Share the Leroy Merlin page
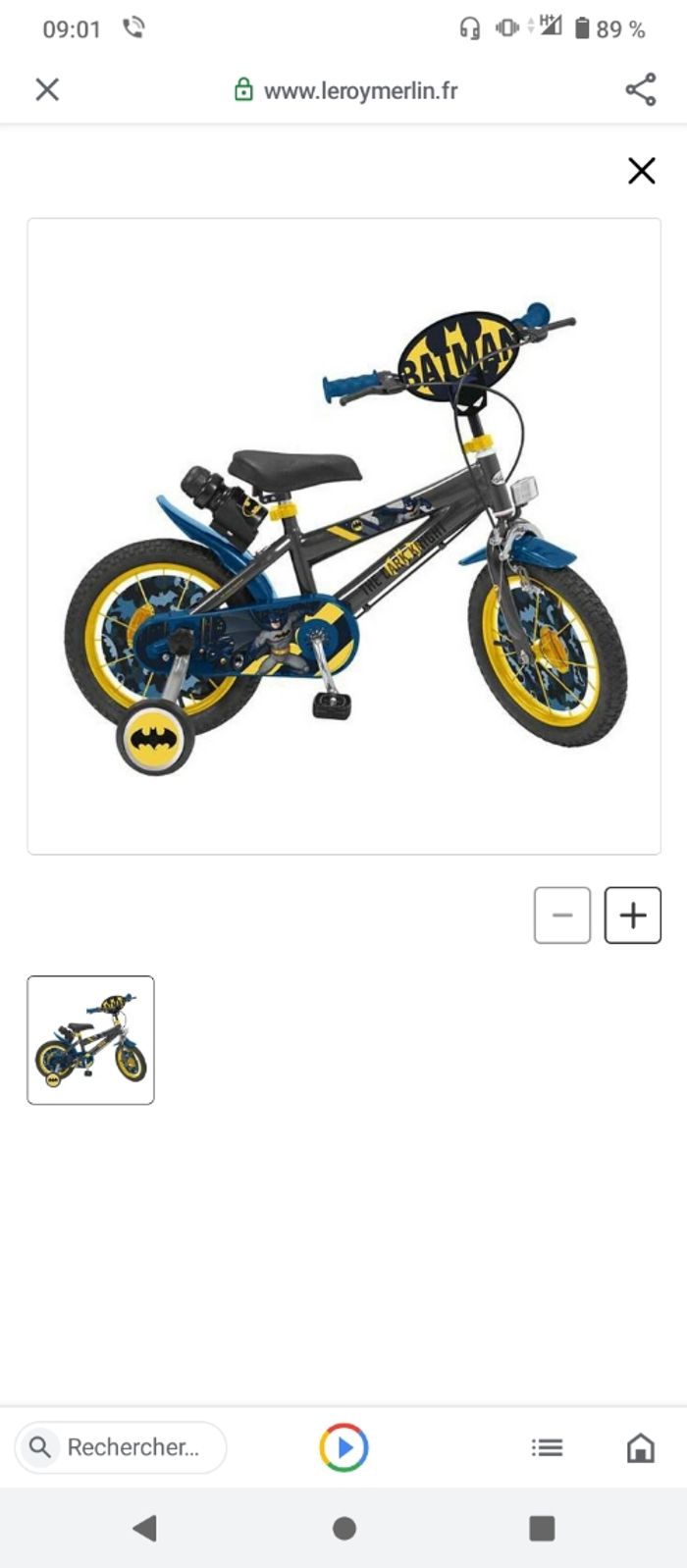Screen dimensions: 687x1568 [x=640, y=89]
